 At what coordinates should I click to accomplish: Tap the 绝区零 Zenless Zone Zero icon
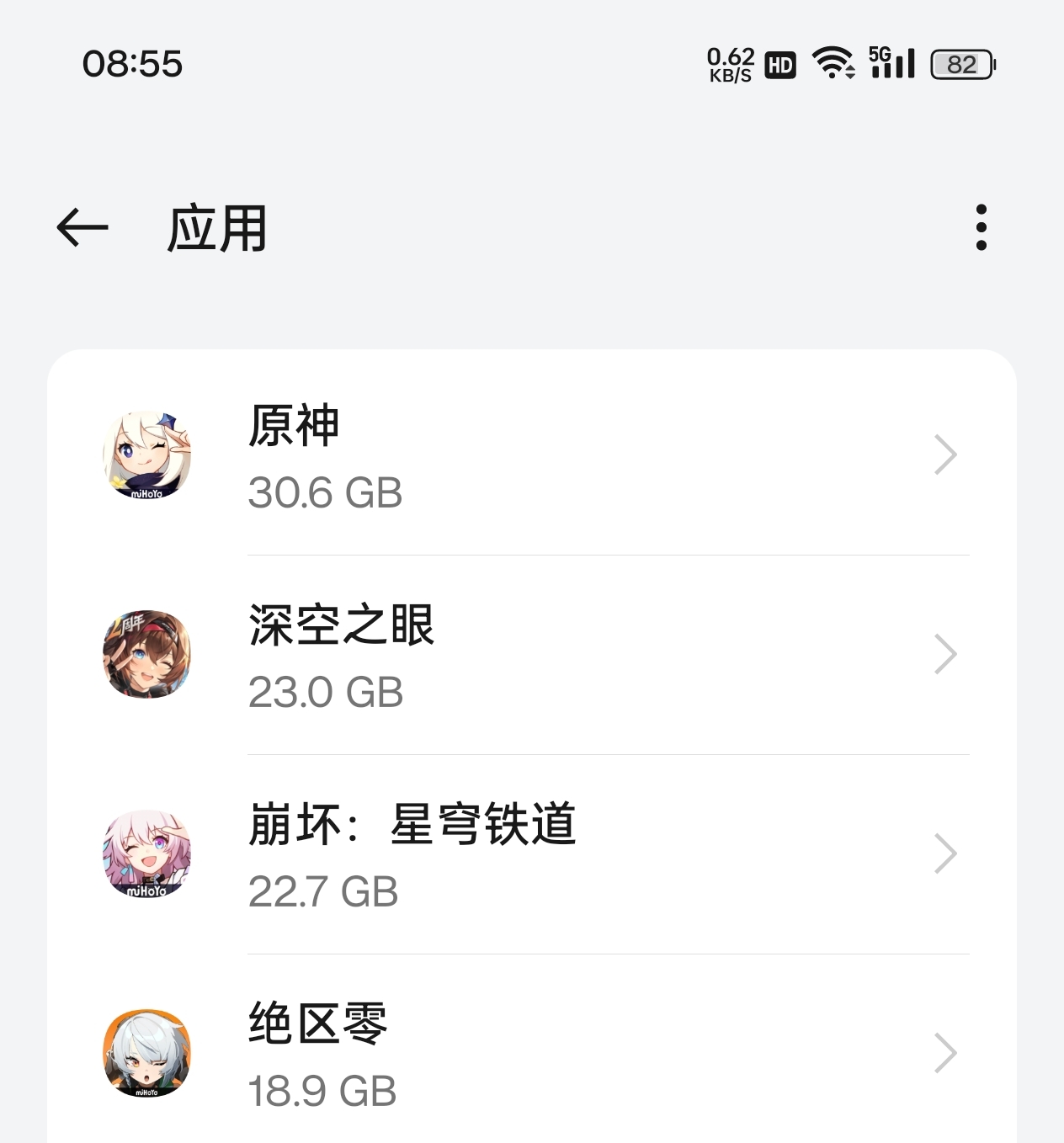[x=148, y=1054]
